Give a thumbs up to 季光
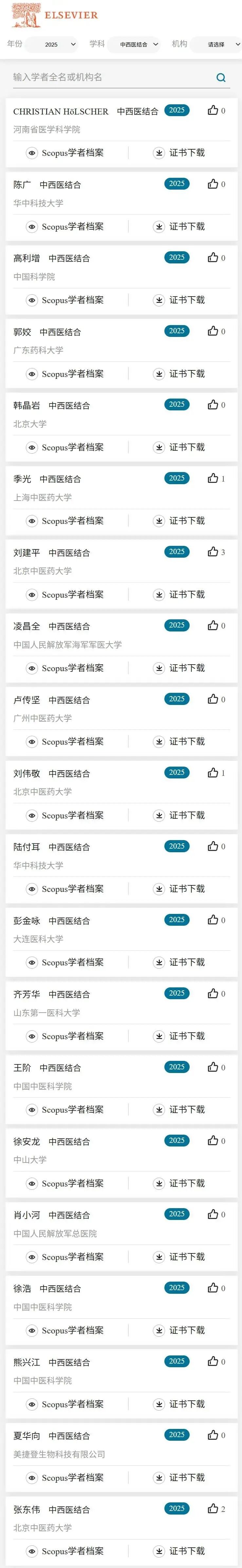Image resolution: width=242 pixels, height=1568 pixels. coord(213,478)
